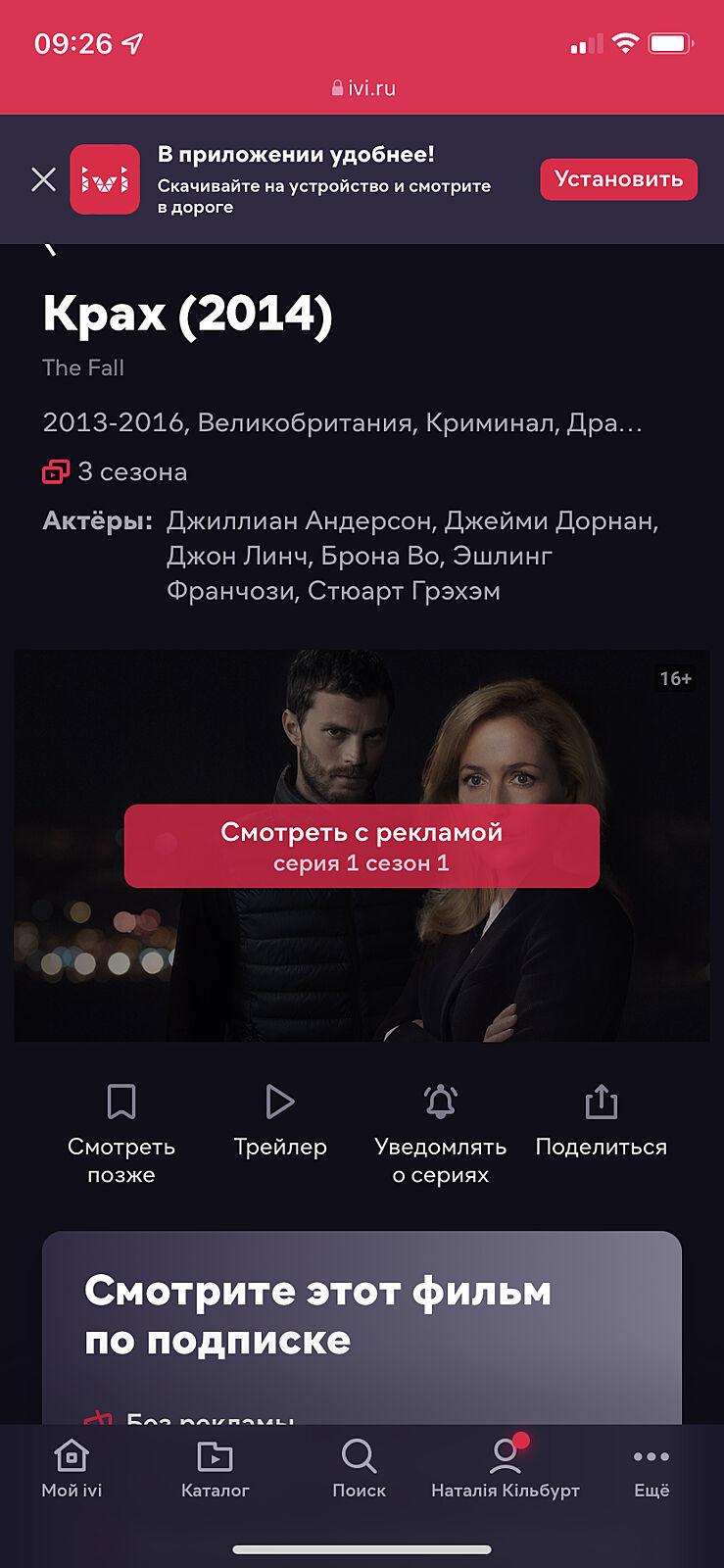Viewport: 724px width, 1568px height.
Task: Play the Трейлер
Action: [x=280, y=1119]
